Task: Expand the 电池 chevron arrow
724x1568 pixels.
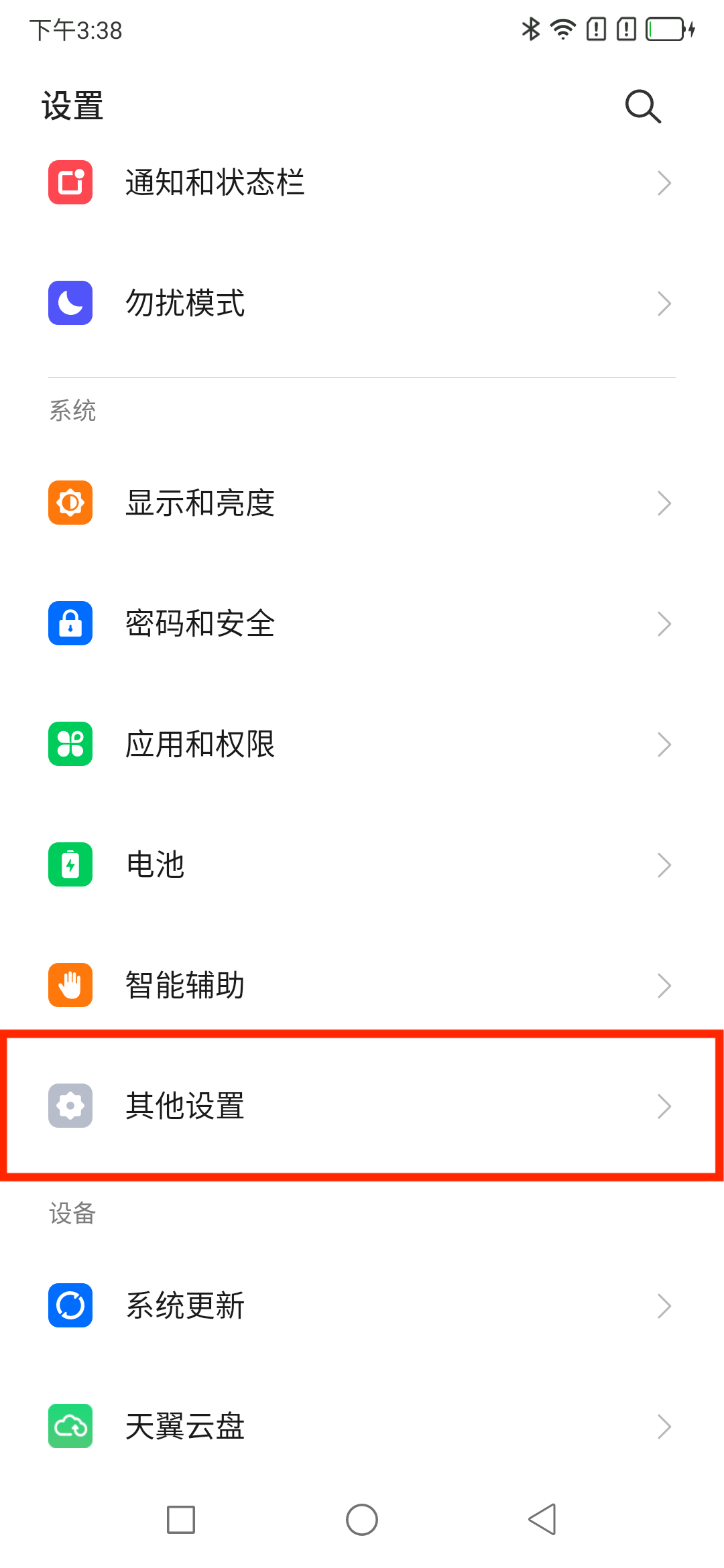Action: click(x=664, y=864)
